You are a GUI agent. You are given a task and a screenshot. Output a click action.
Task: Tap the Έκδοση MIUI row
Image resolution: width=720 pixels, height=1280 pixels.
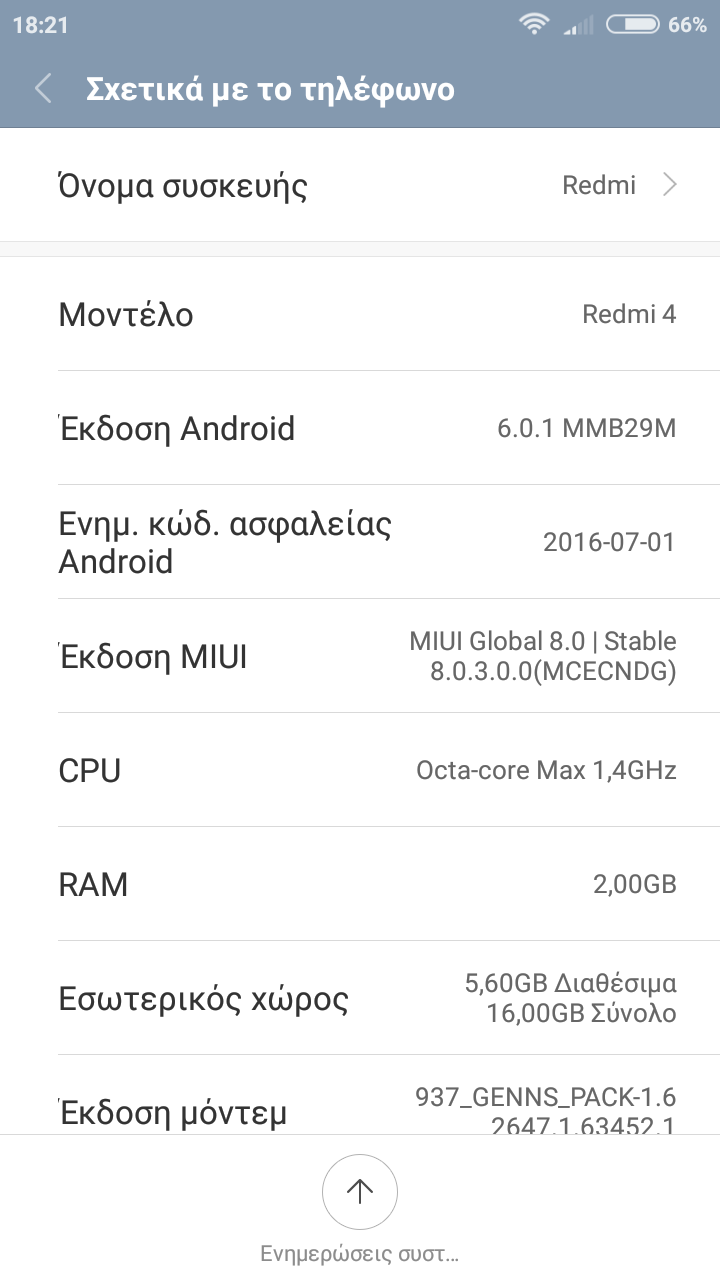click(360, 656)
